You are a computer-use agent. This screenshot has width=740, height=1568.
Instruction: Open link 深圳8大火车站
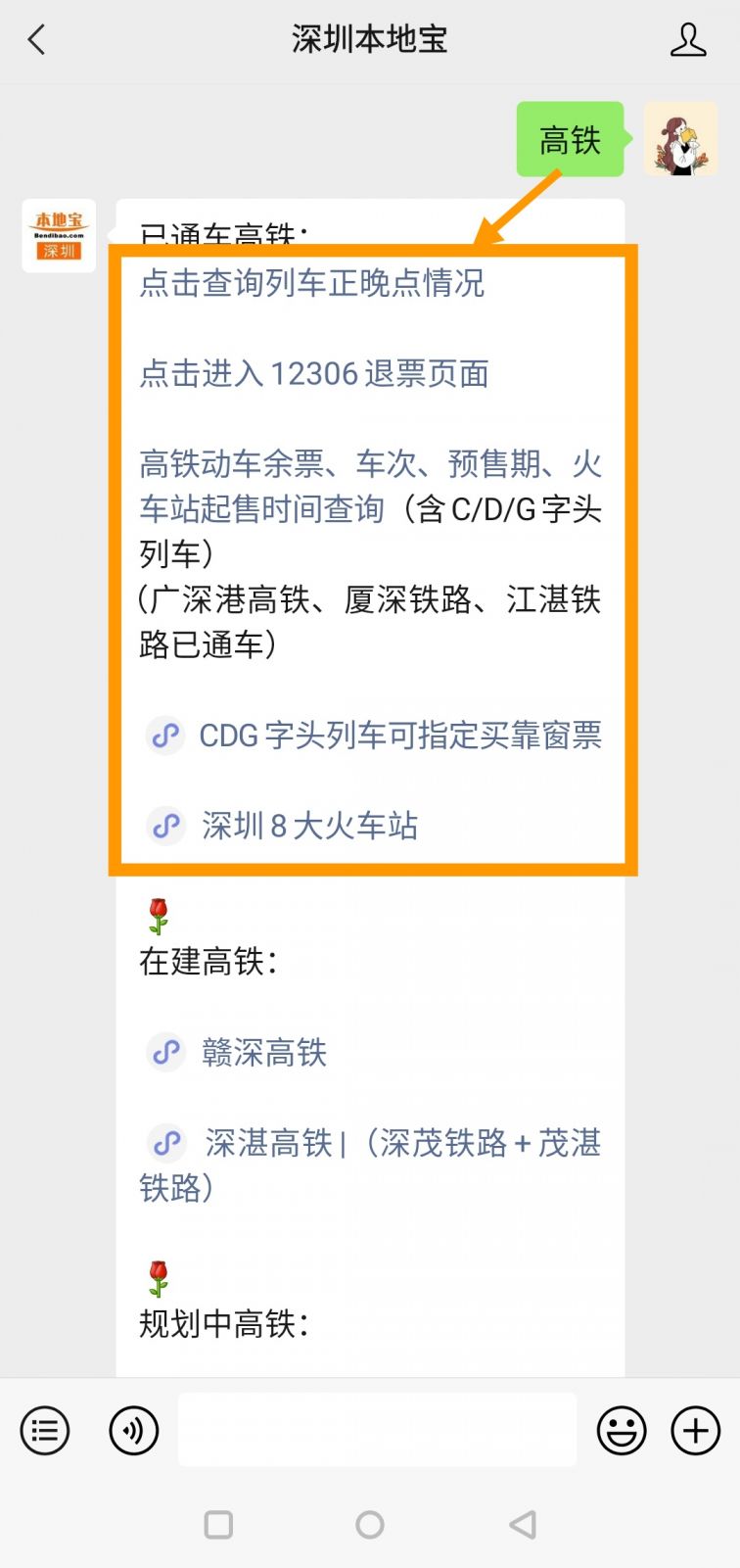pos(309,826)
